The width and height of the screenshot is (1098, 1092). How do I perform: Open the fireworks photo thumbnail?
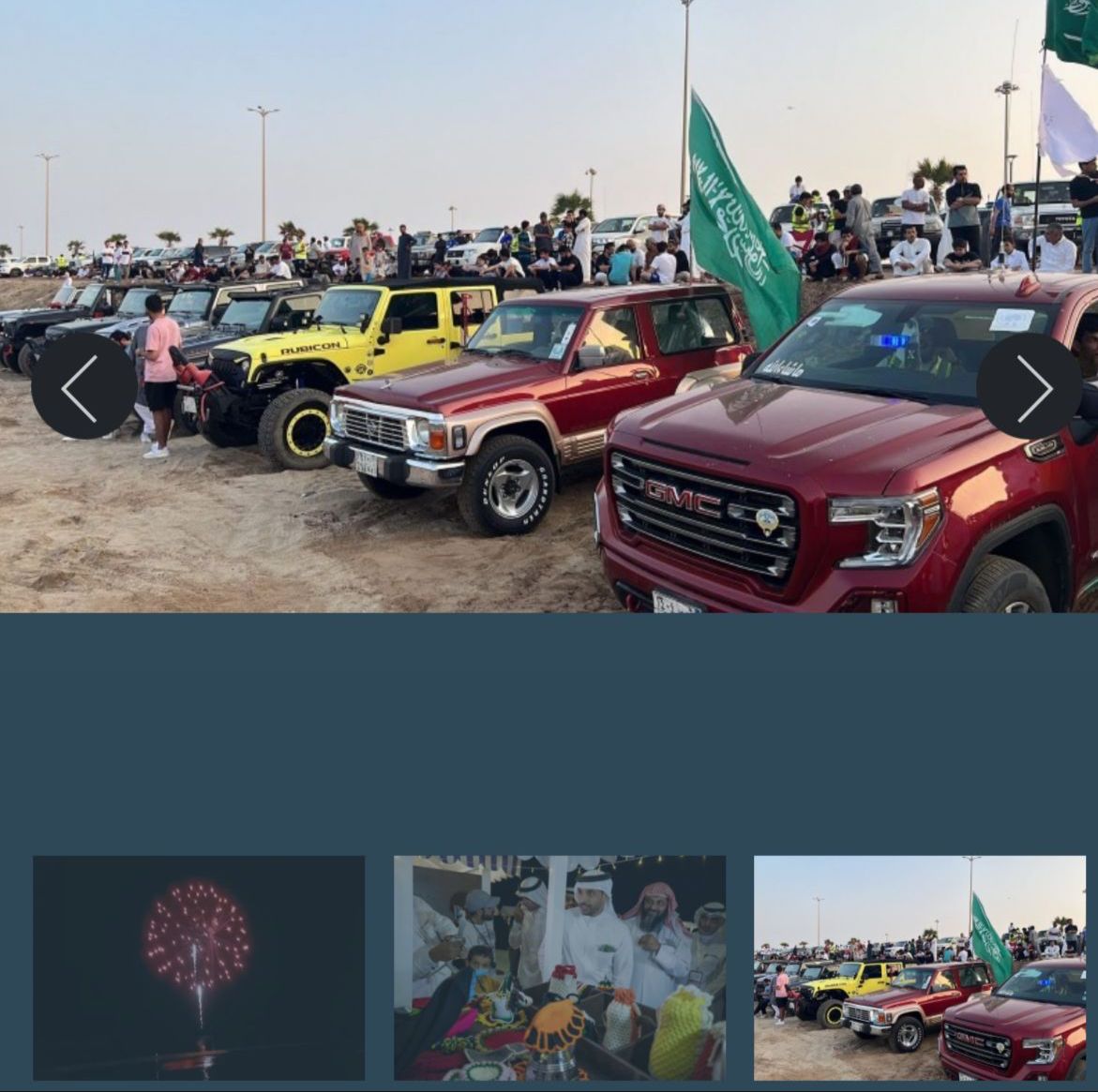(199, 967)
